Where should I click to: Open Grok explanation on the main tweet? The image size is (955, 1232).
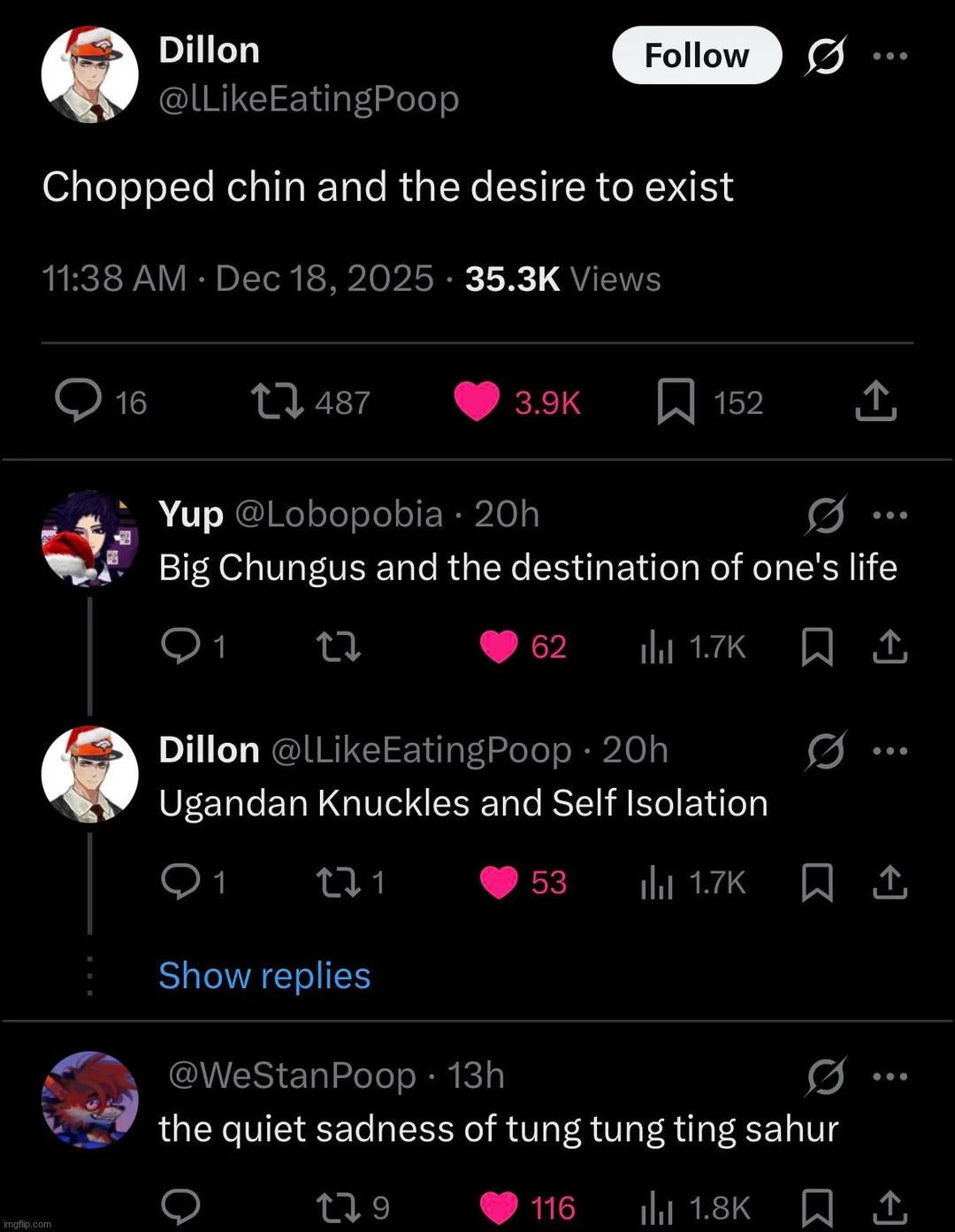pyautogui.click(x=825, y=55)
